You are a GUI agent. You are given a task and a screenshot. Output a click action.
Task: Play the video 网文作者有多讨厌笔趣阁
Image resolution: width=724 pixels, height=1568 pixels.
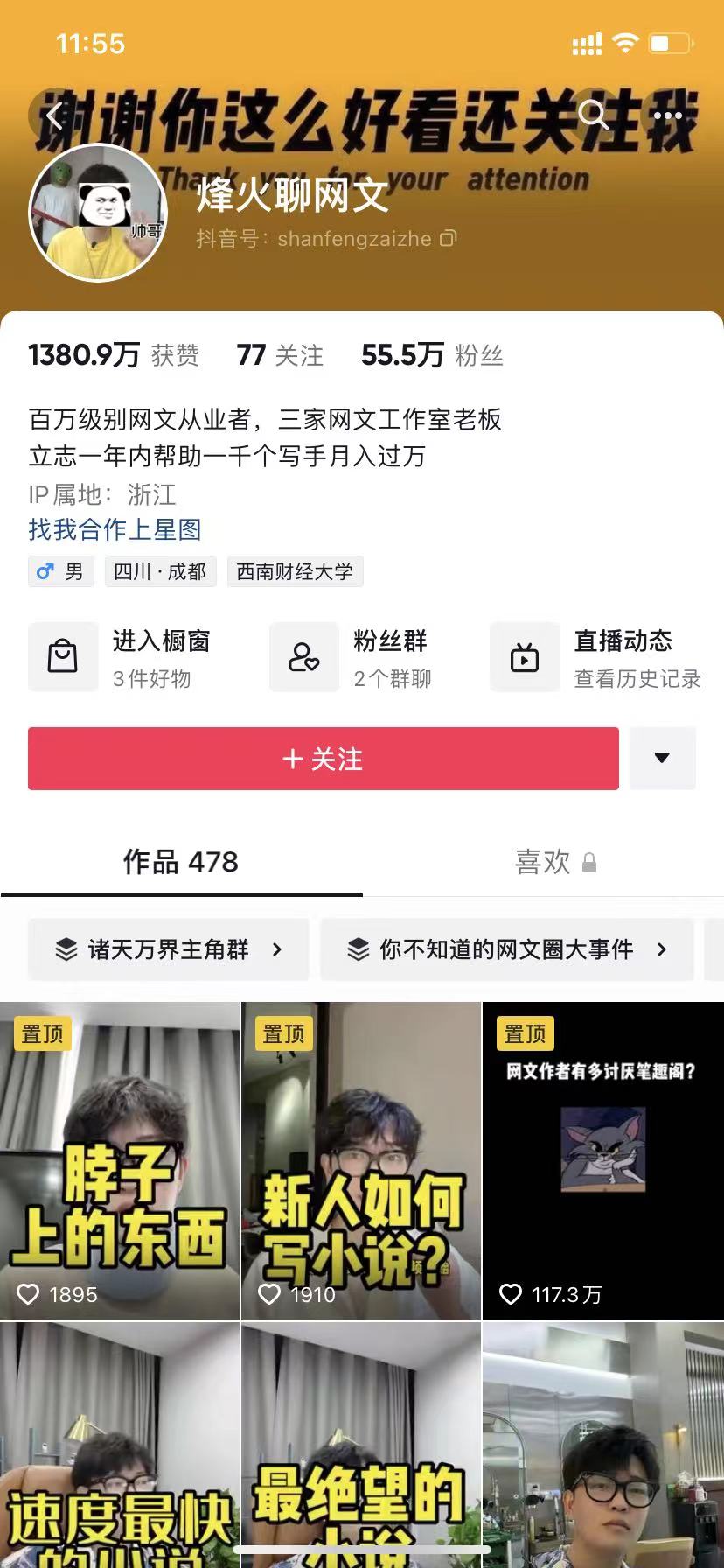coord(602,1161)
